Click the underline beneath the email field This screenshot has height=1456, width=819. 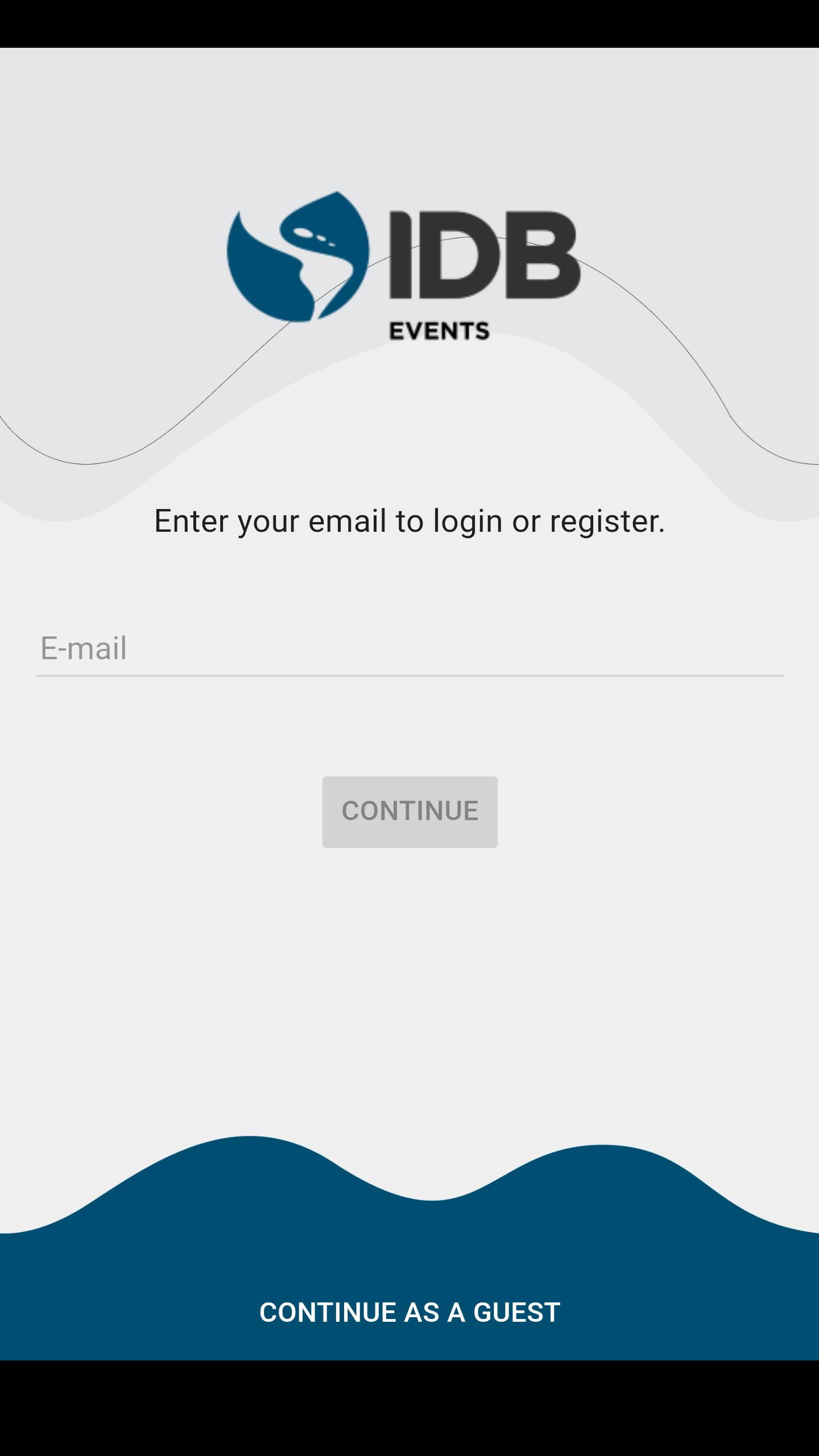coord(409,676)
